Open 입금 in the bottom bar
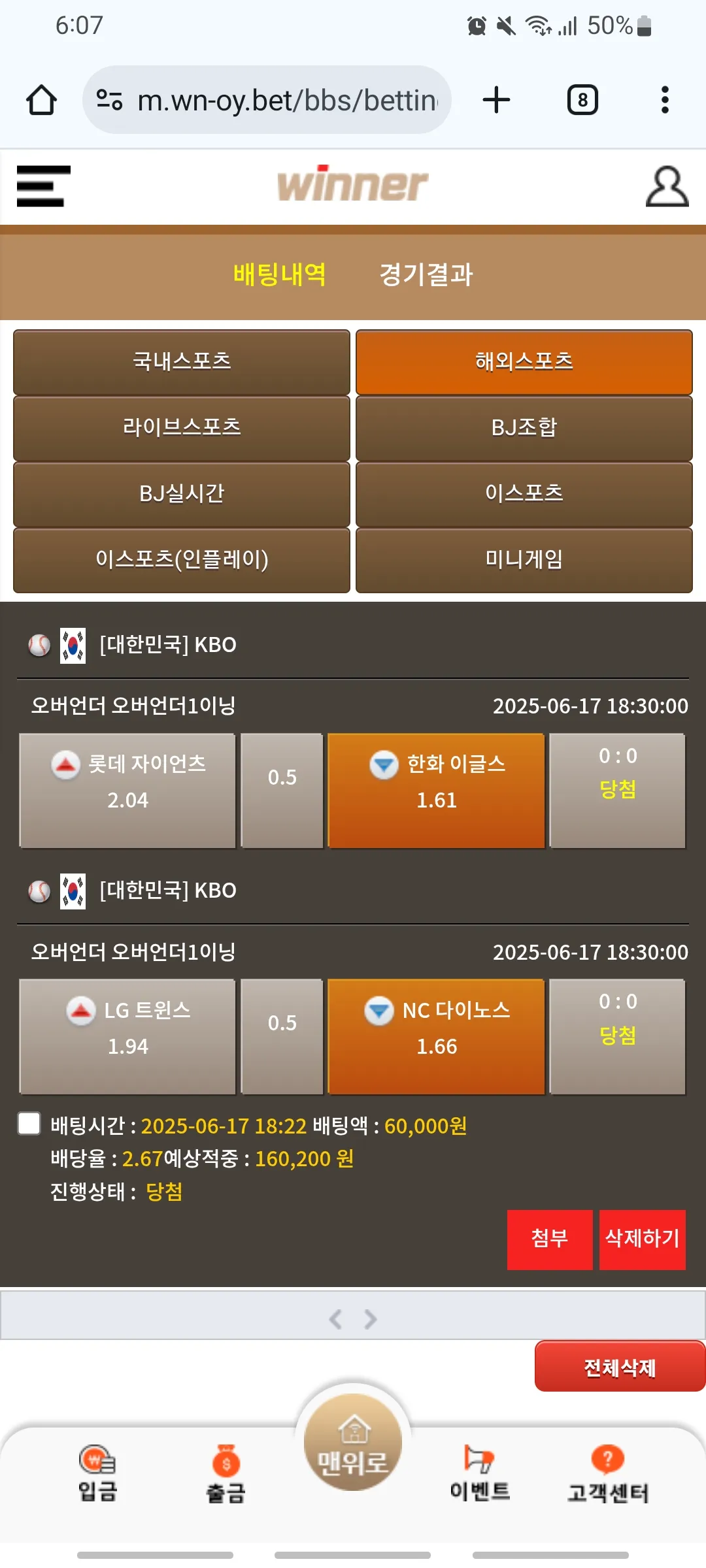The image size is (706, 1568). click(98, 1474)
